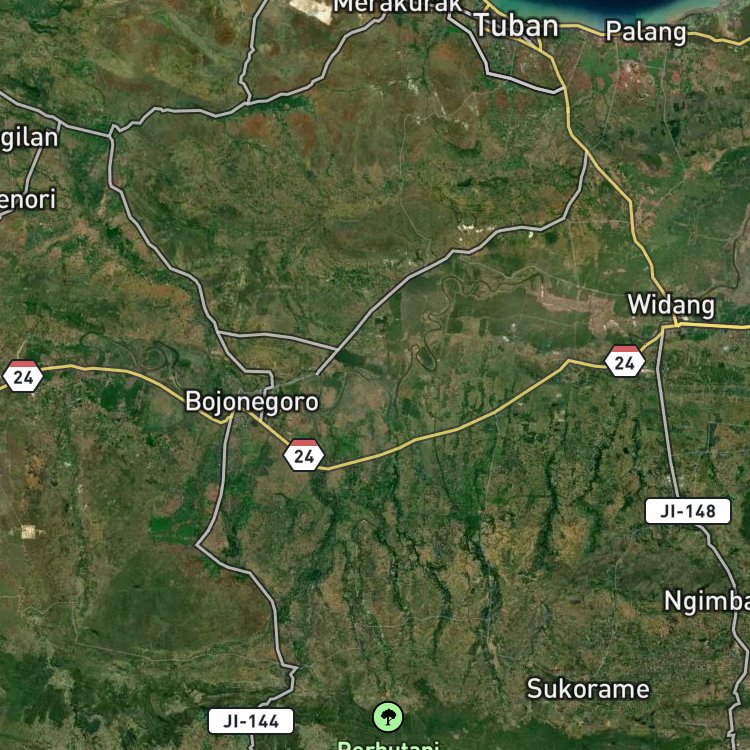
Task: Select the Tuban place label
Action: [x=517, y=25]
